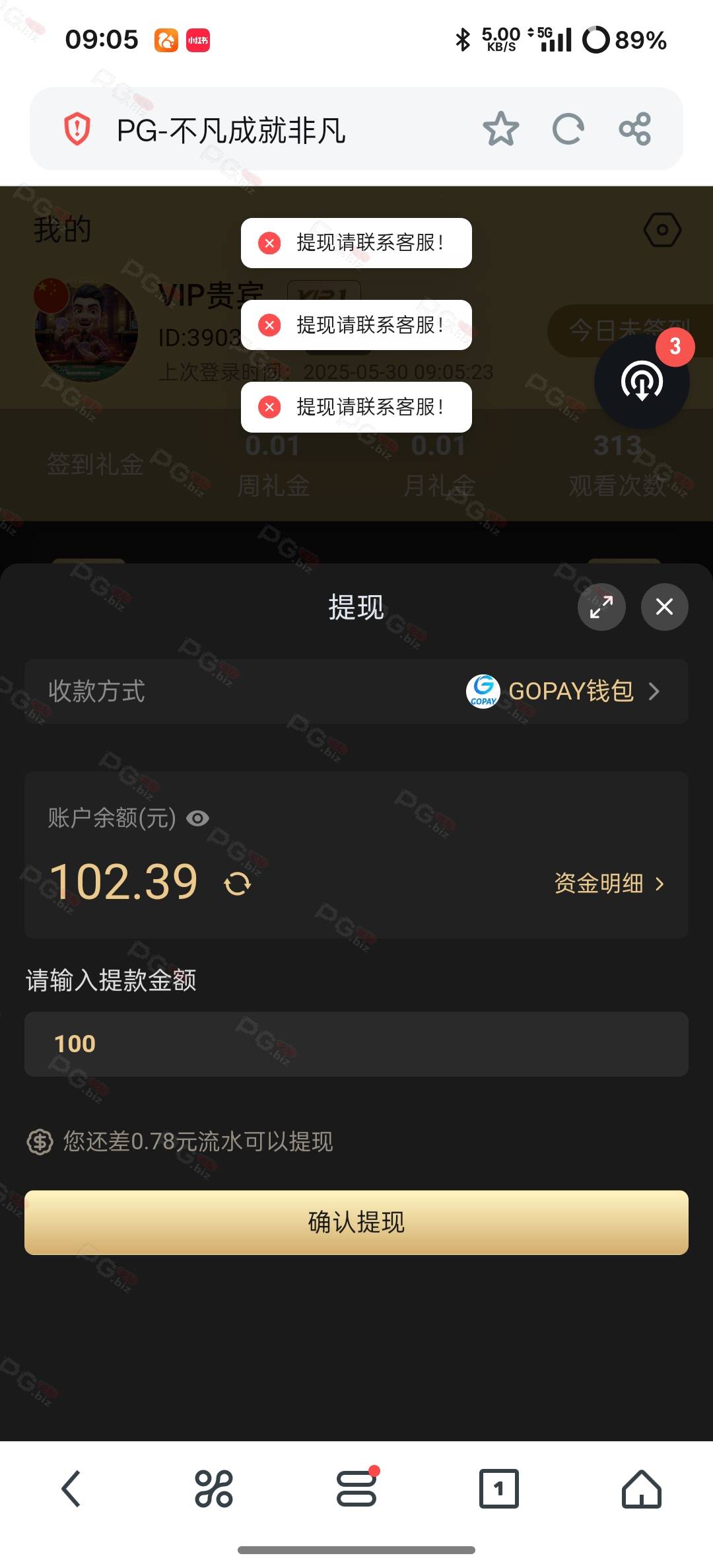Hide the account balance with the eye icon
Screen dimensions: 713x1568
click(197, 818)
